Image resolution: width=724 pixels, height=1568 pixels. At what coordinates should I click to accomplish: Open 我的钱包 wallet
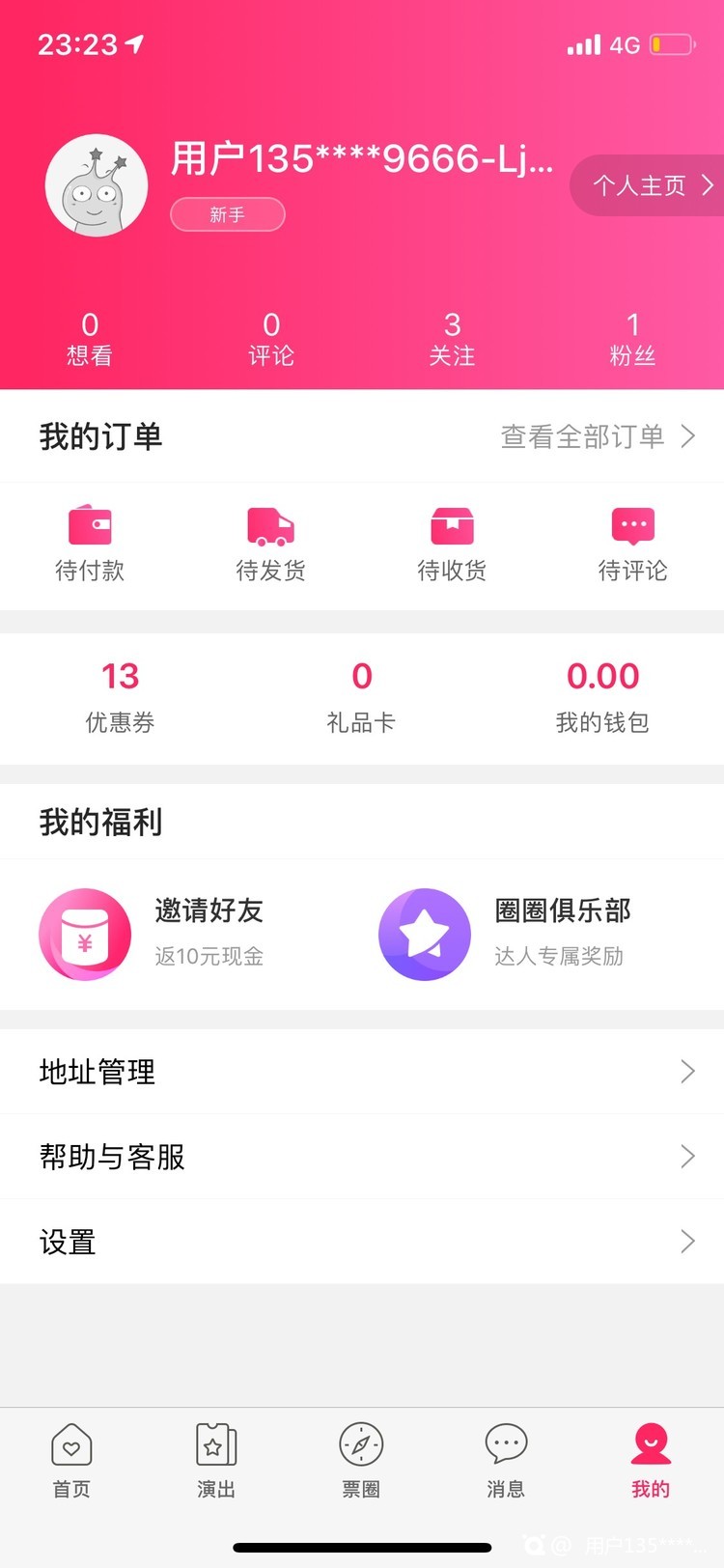[x=602, y=697]
